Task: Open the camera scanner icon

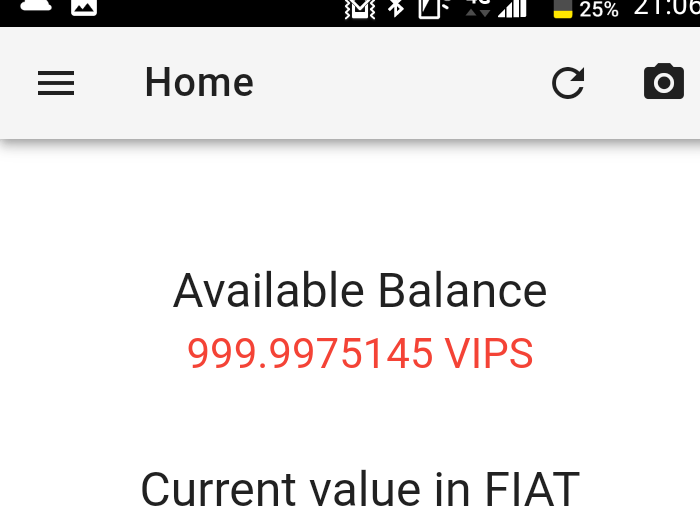Action: (664, 82)
